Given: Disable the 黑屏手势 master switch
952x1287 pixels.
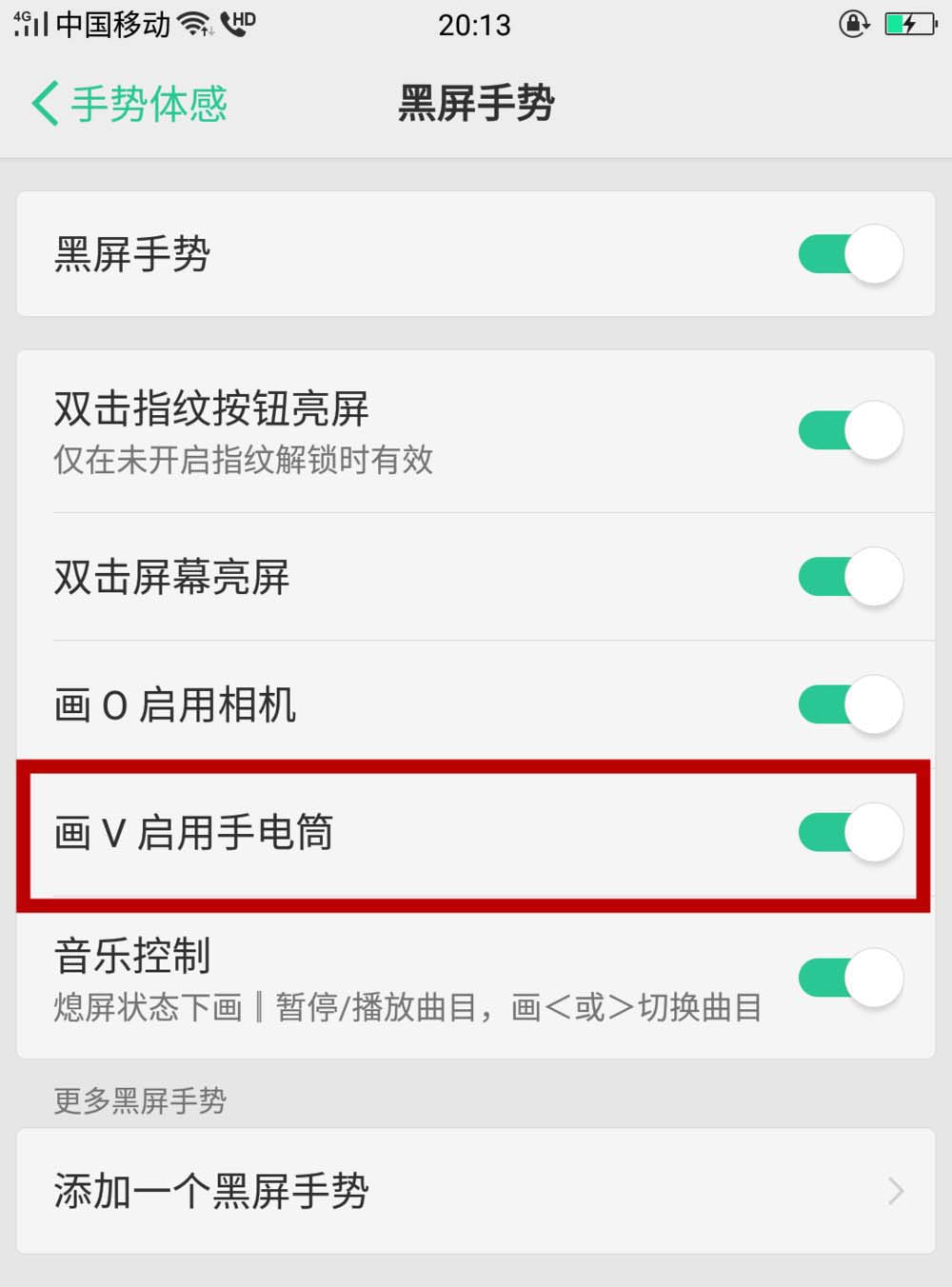Looking at the screenshot, I should 850,254.
